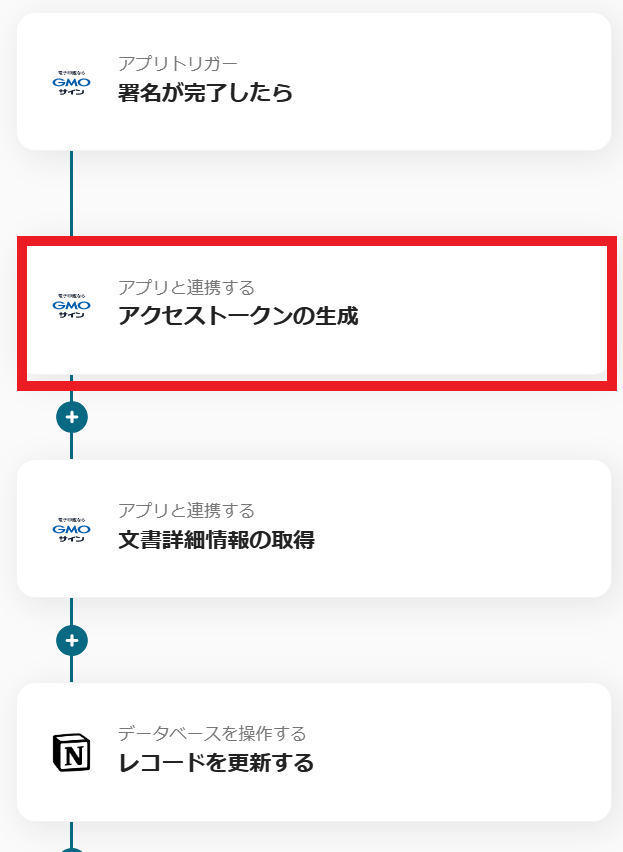Add a step below 文書詳細情報の取得
The image size is (623, 852).
72,640
